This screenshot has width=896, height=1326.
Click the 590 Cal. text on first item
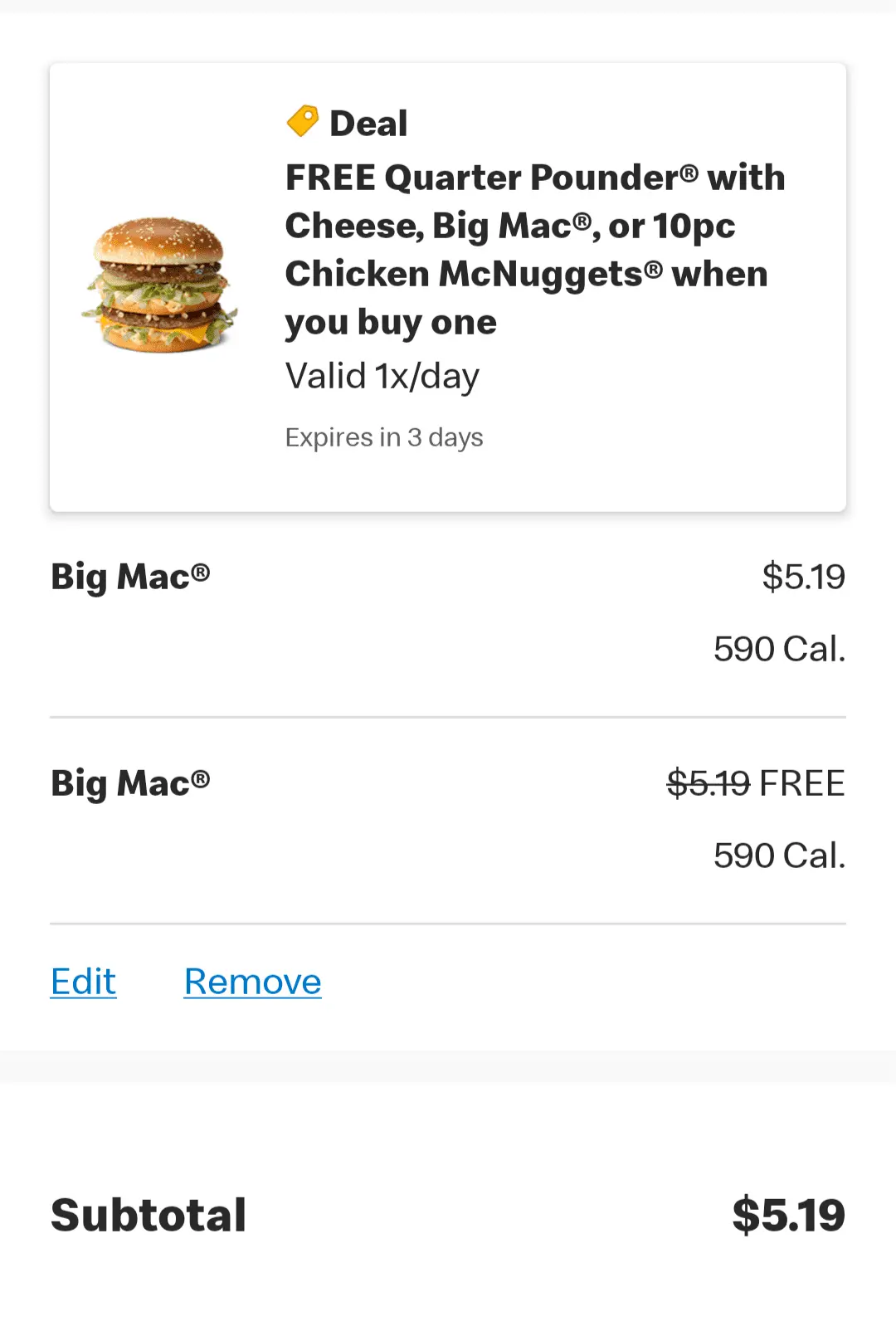click(778, 649)
